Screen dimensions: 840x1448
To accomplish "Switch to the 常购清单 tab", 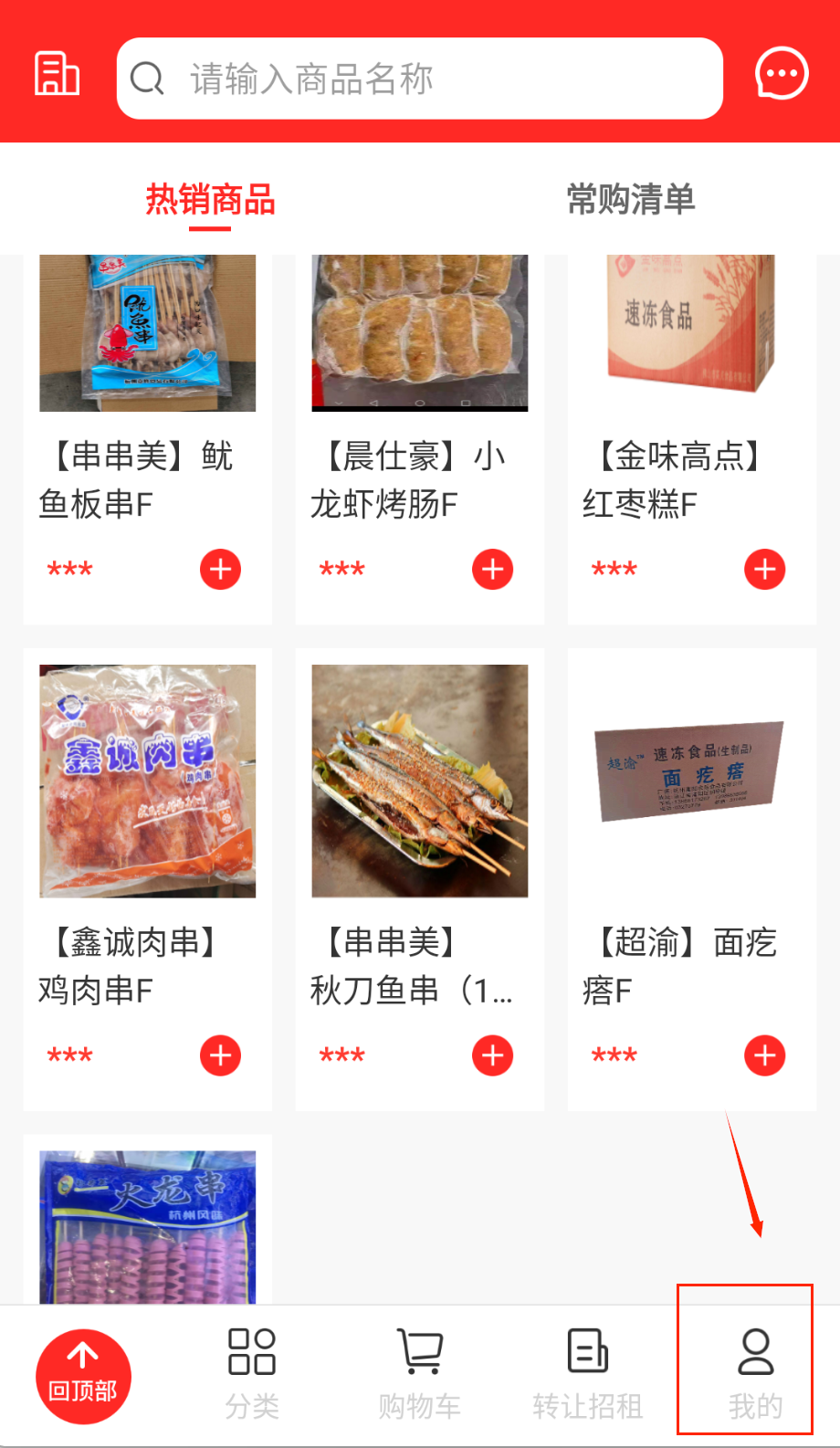I will coord(630,199).
